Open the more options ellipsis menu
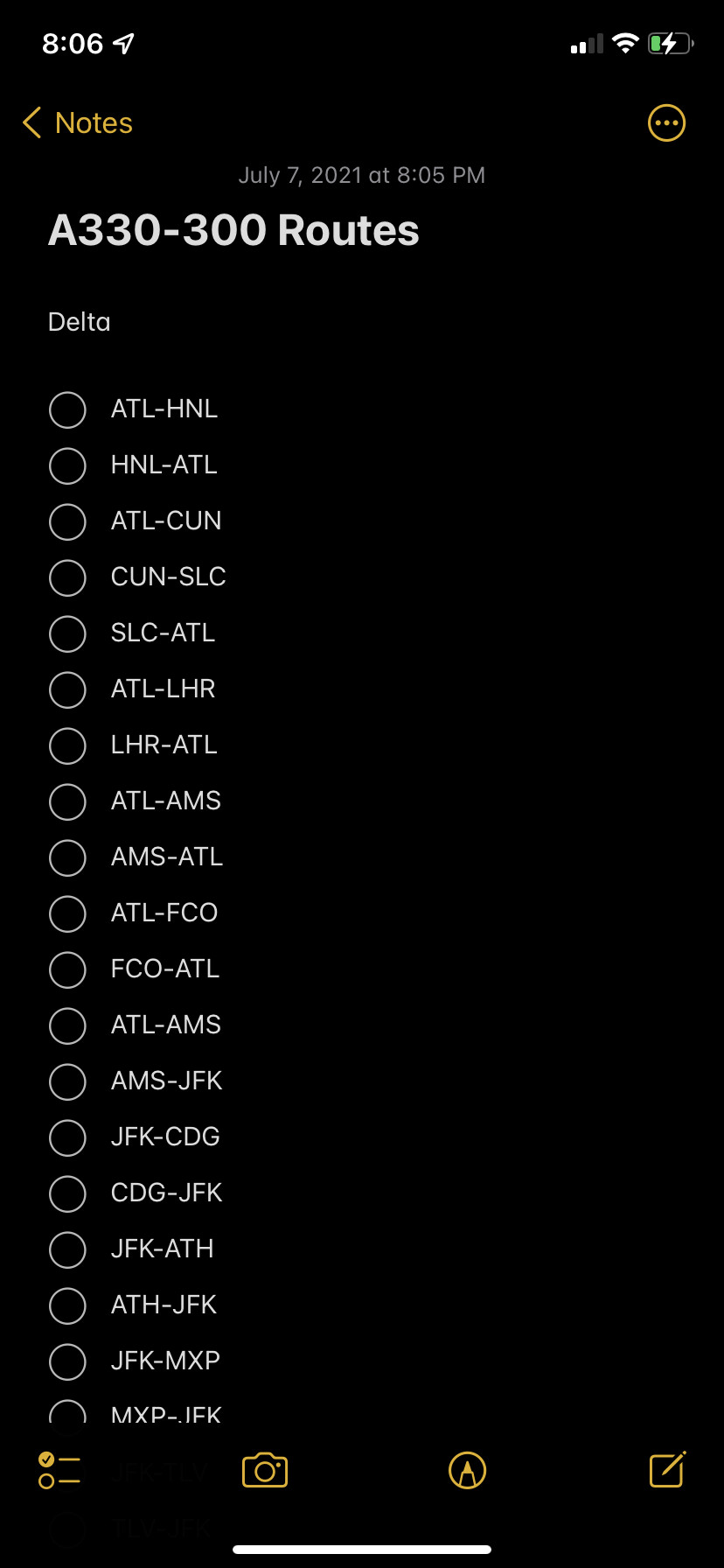724x1568 pixels. 666,123
